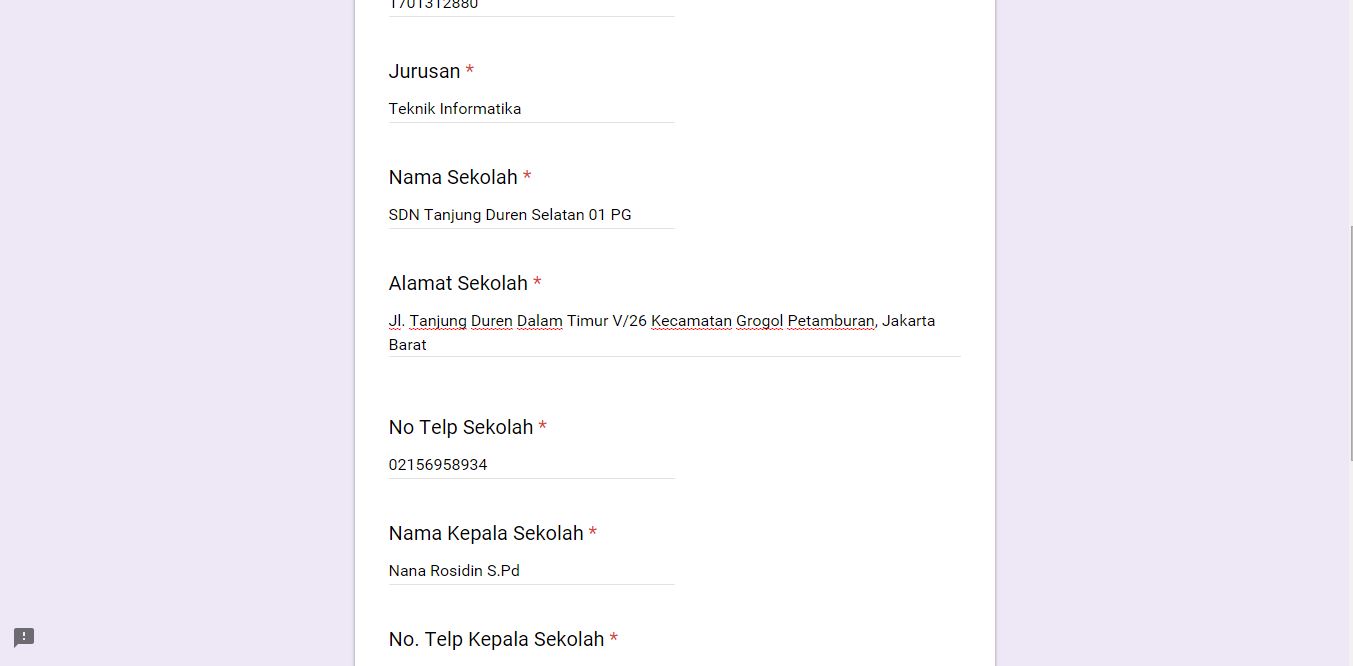The height and width of the screenshot is (666, 1353).
Task: Edit the Nama Kepala Sekolah field
Action: [x=530, y=571]
